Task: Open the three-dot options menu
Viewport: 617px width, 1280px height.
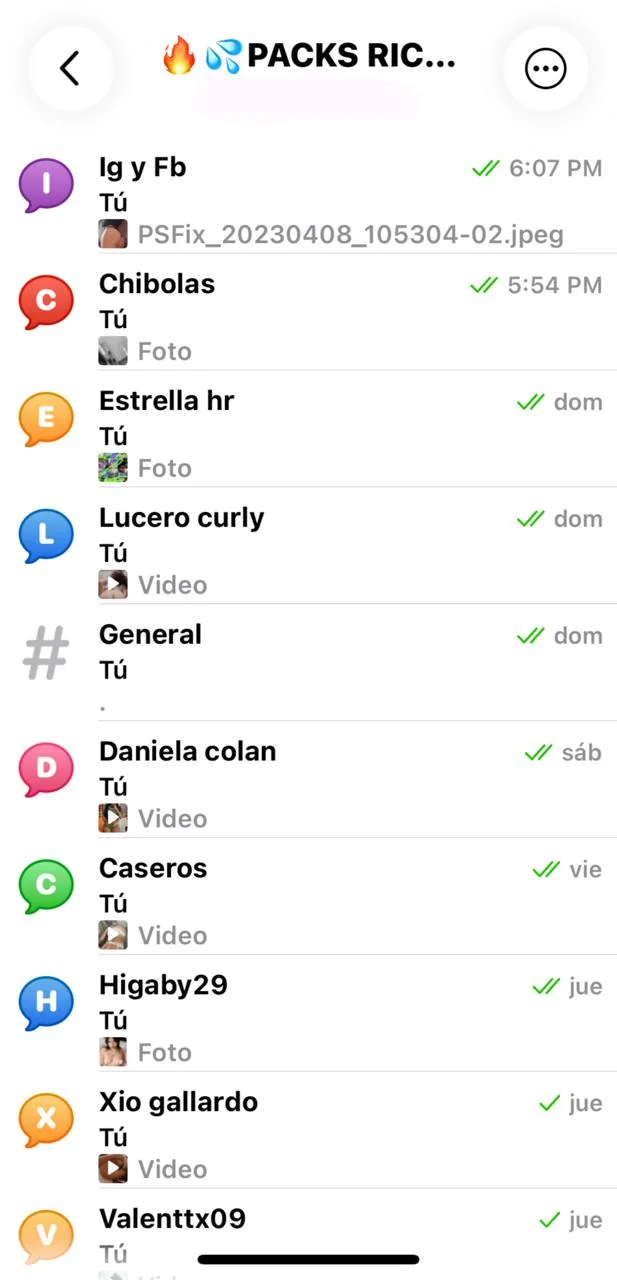Action: [545, 68]
